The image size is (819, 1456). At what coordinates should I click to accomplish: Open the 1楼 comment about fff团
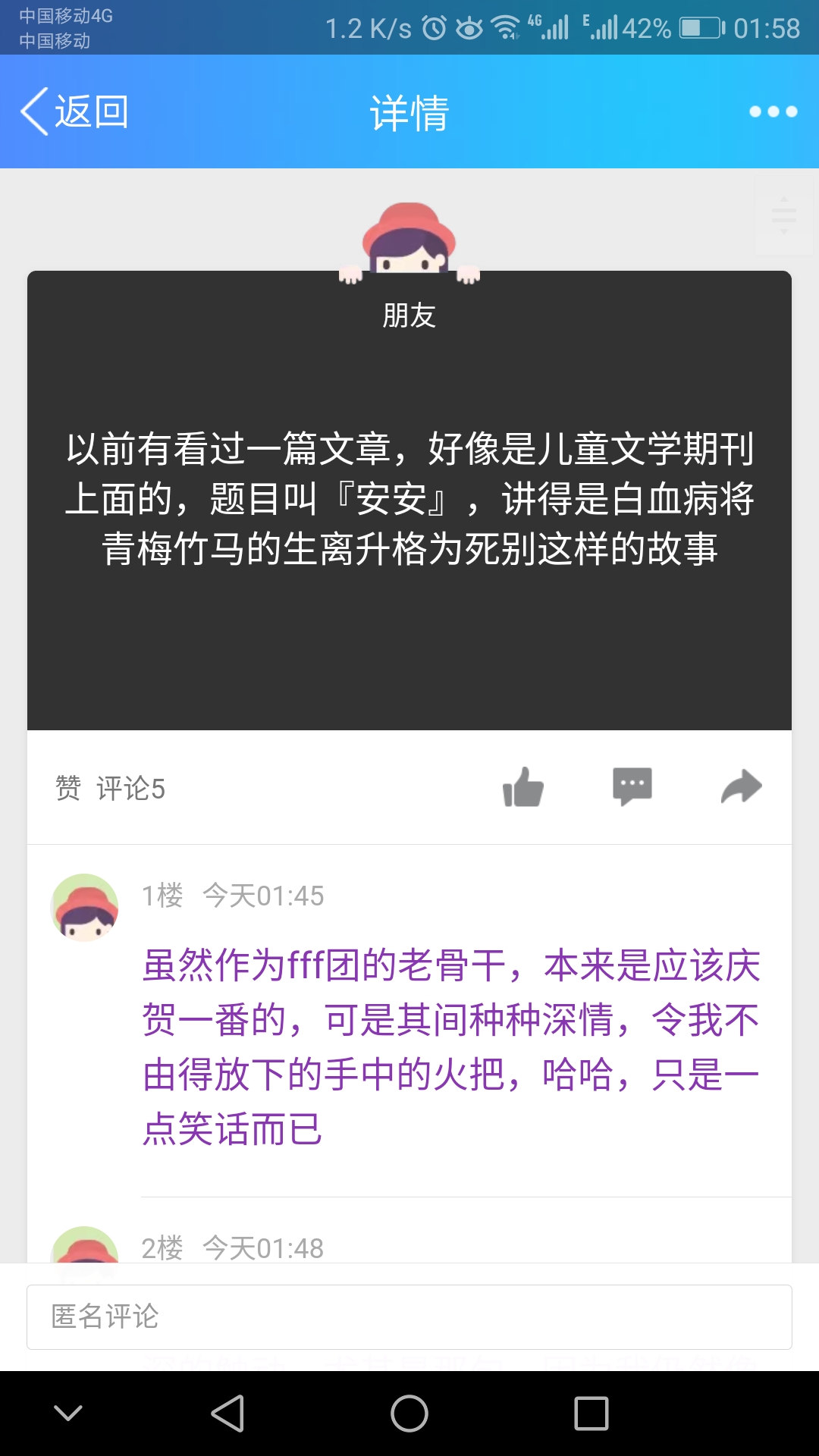pos(451,1046)
